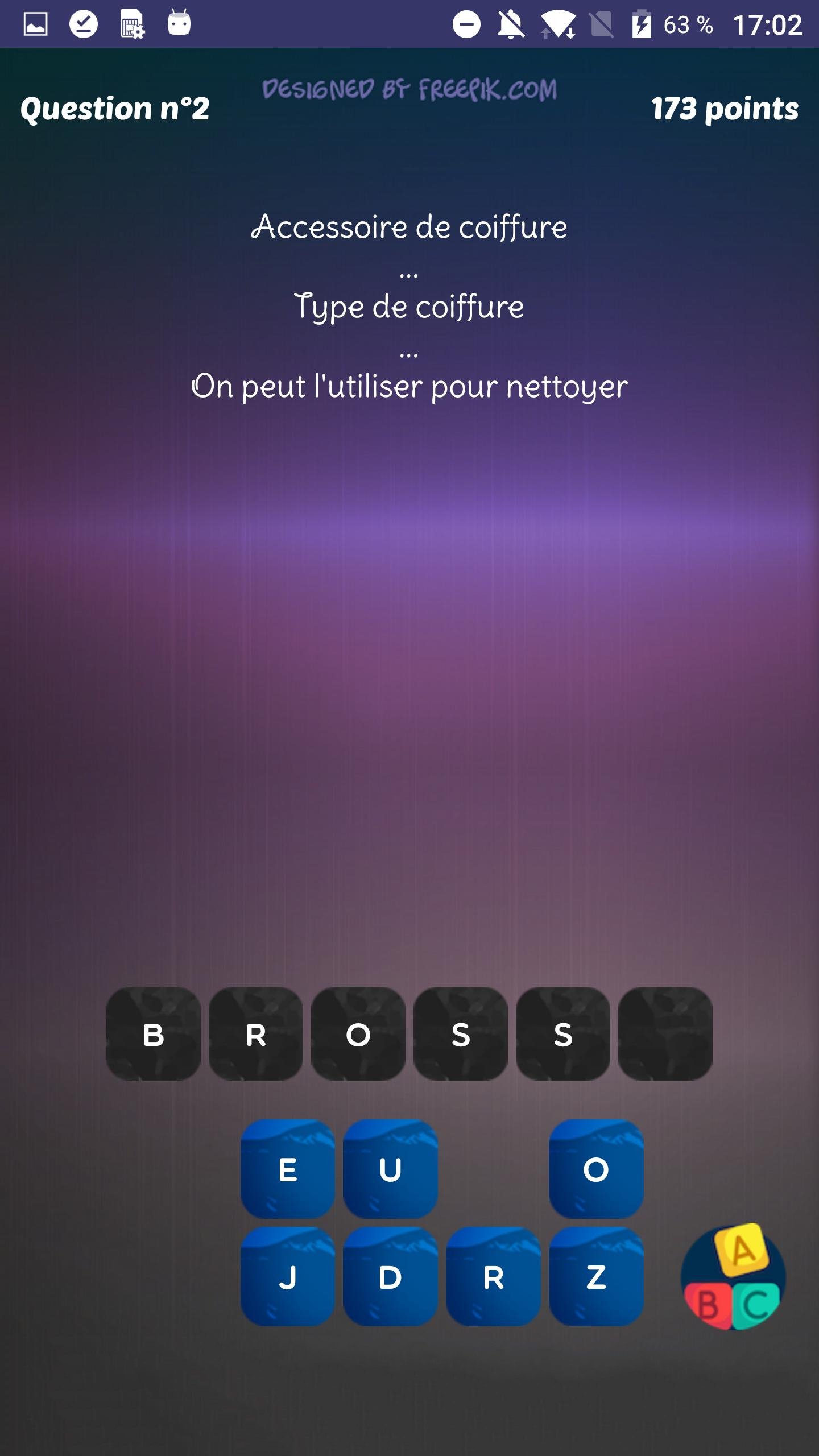Screen dimensions: 819x1456
Task: Select the letter D tile
Action: [390, 1277]
